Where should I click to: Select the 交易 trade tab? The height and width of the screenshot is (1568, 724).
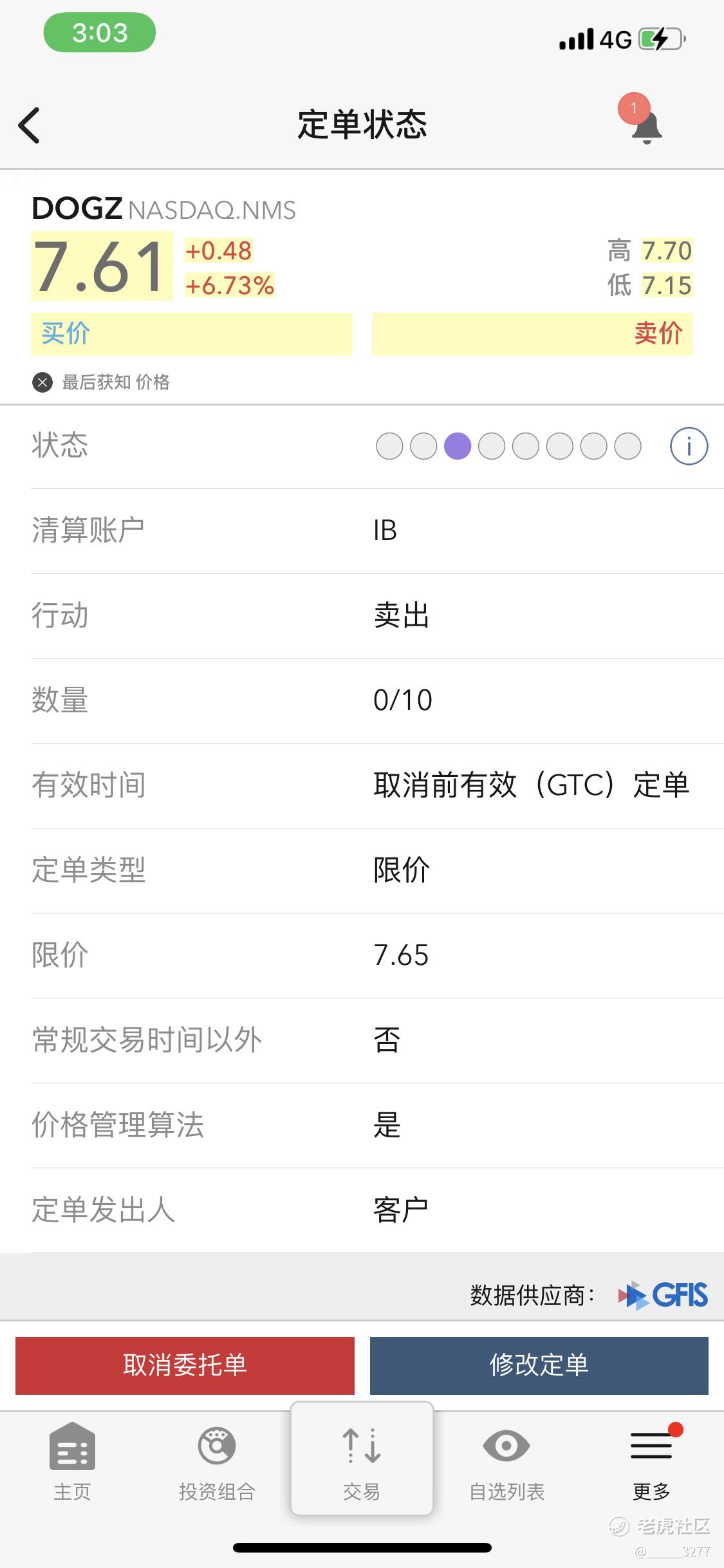coord(362,1459)
